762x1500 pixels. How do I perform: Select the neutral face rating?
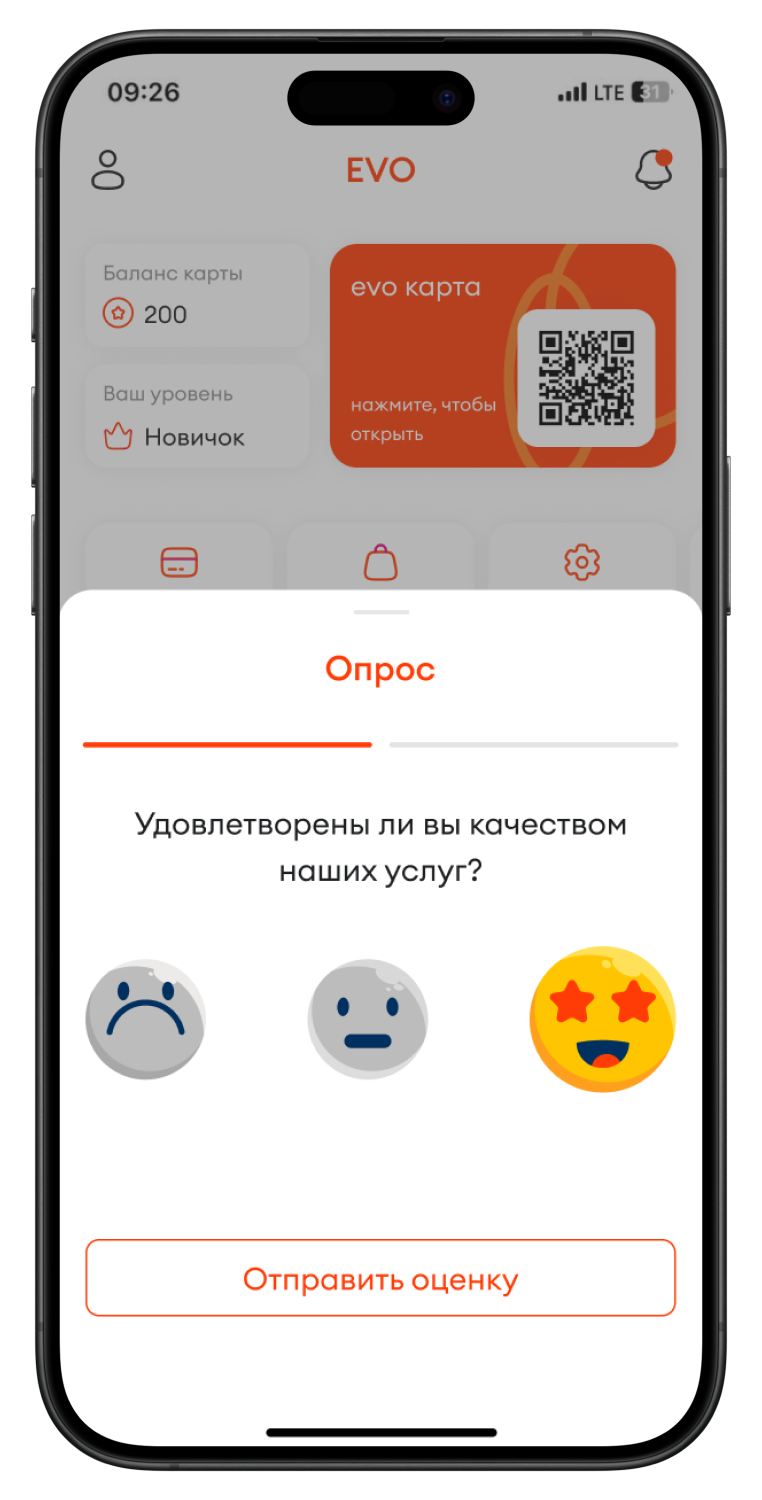[x=367, y=1021]
